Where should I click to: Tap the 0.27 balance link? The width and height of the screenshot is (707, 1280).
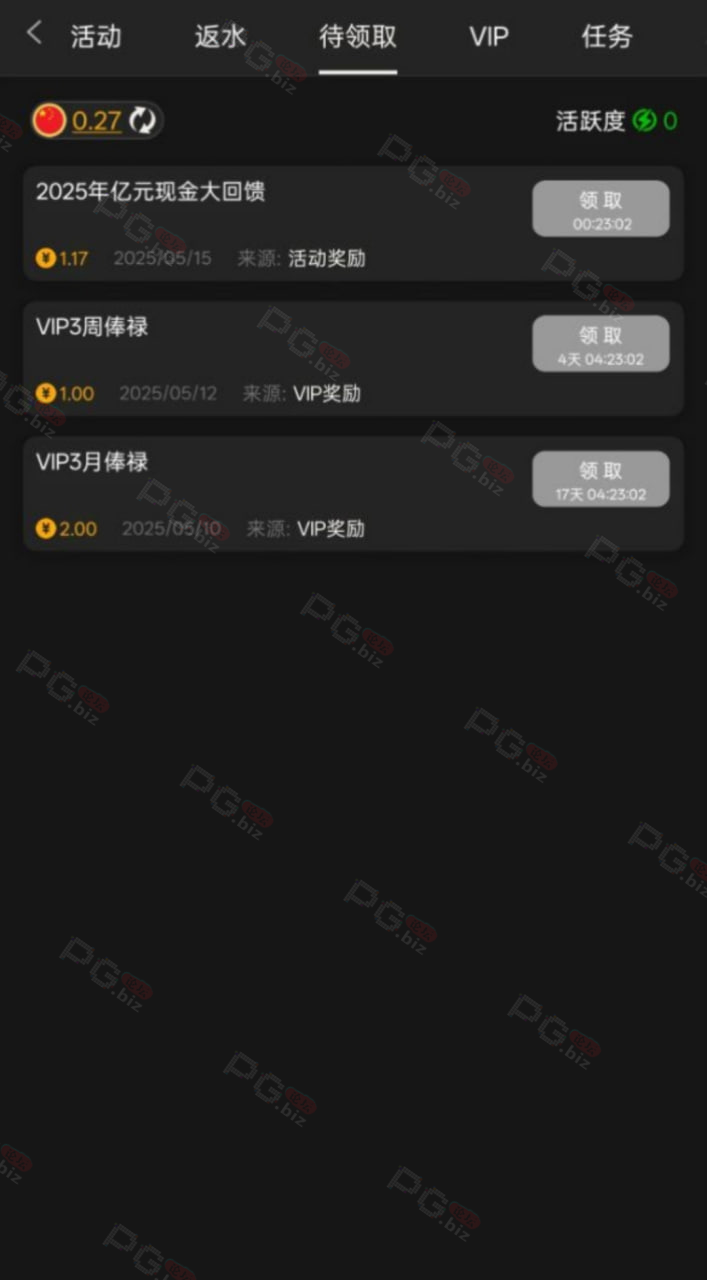[x=97, y=121]
